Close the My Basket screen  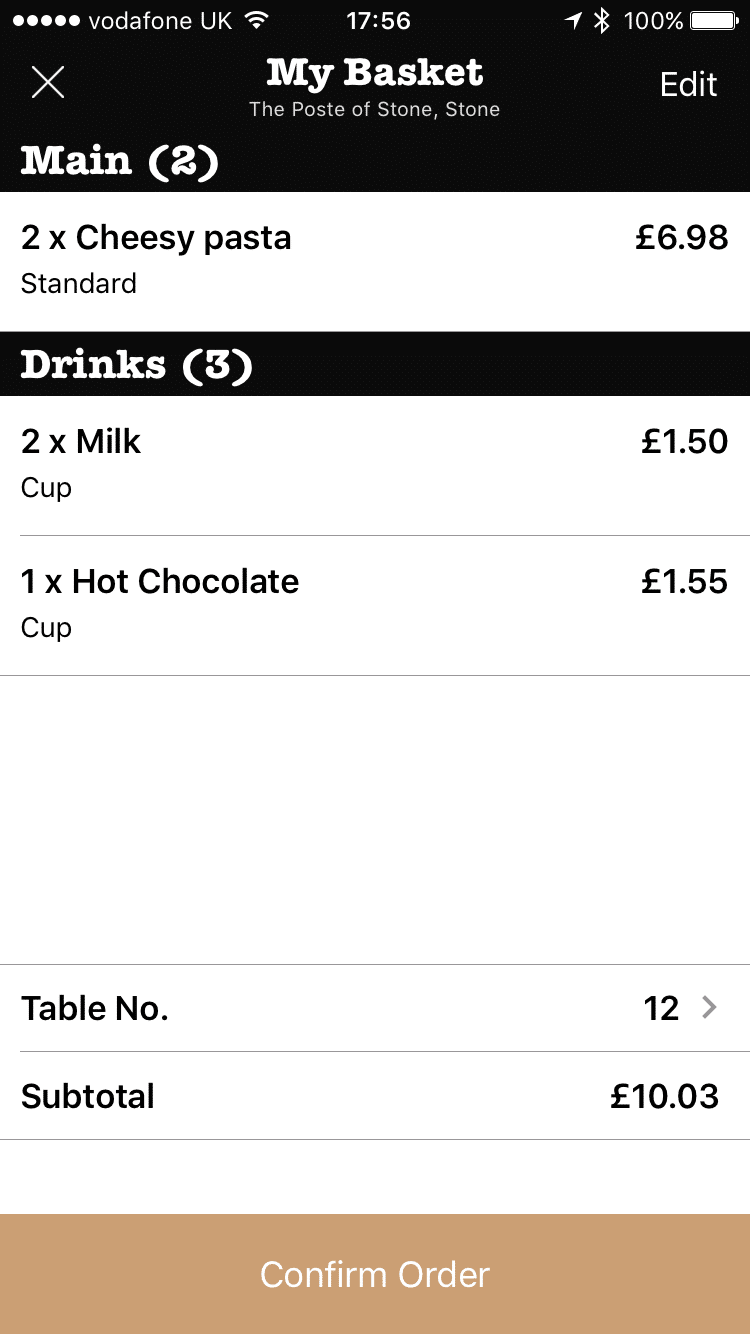pyautogui.click(x=48, y=83)
